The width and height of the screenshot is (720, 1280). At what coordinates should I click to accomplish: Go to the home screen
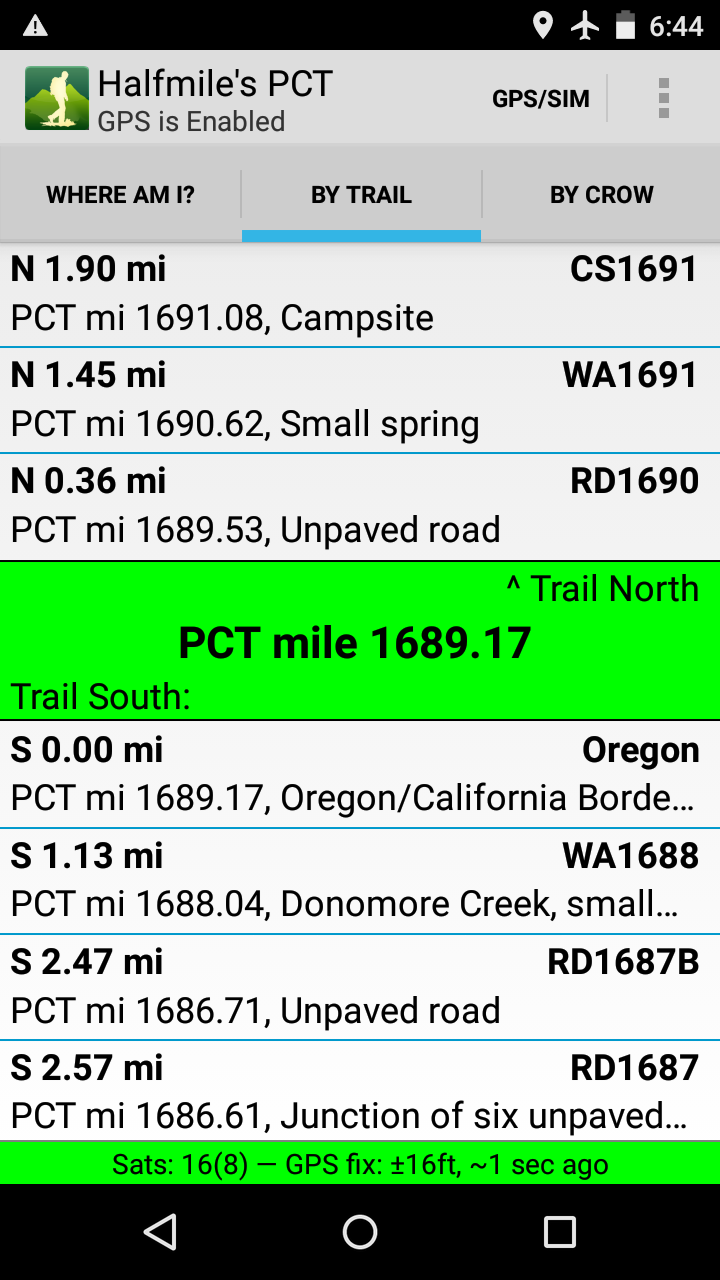coord(360,1232)
